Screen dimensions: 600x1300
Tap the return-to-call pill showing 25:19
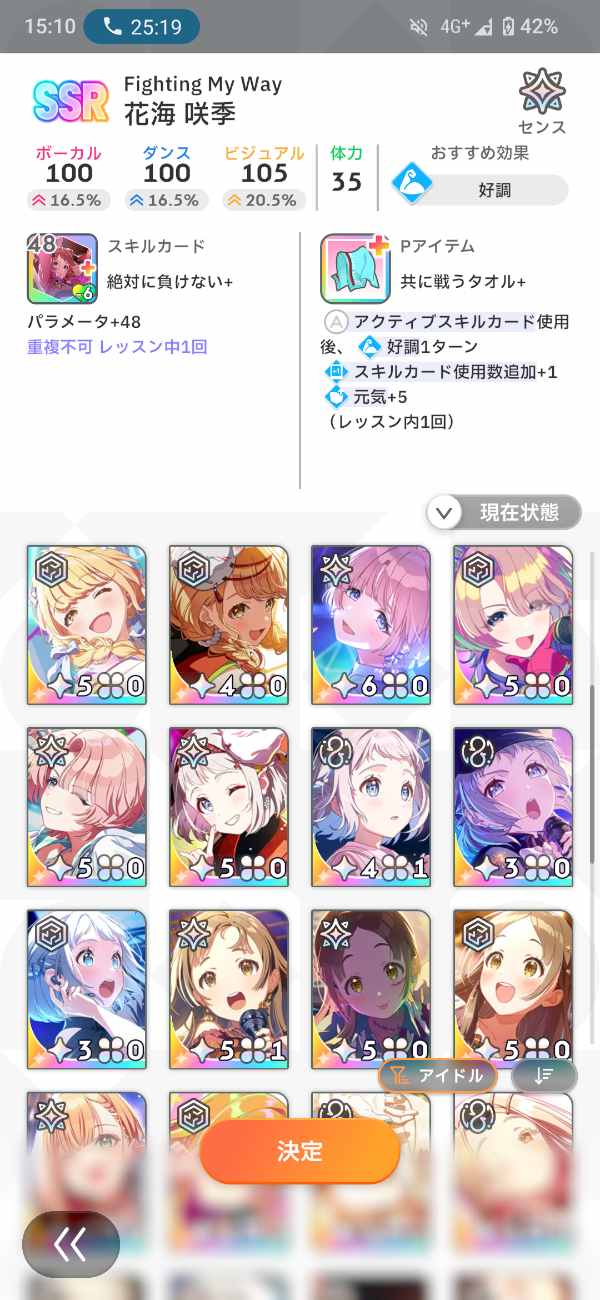coord(141,27)
